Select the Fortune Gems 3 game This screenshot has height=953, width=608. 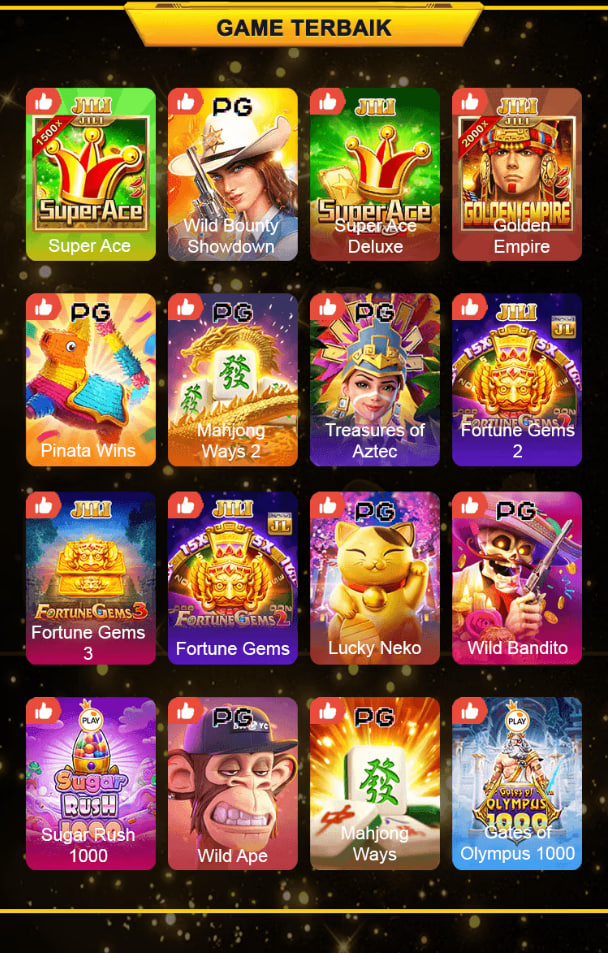pos(91,577)
